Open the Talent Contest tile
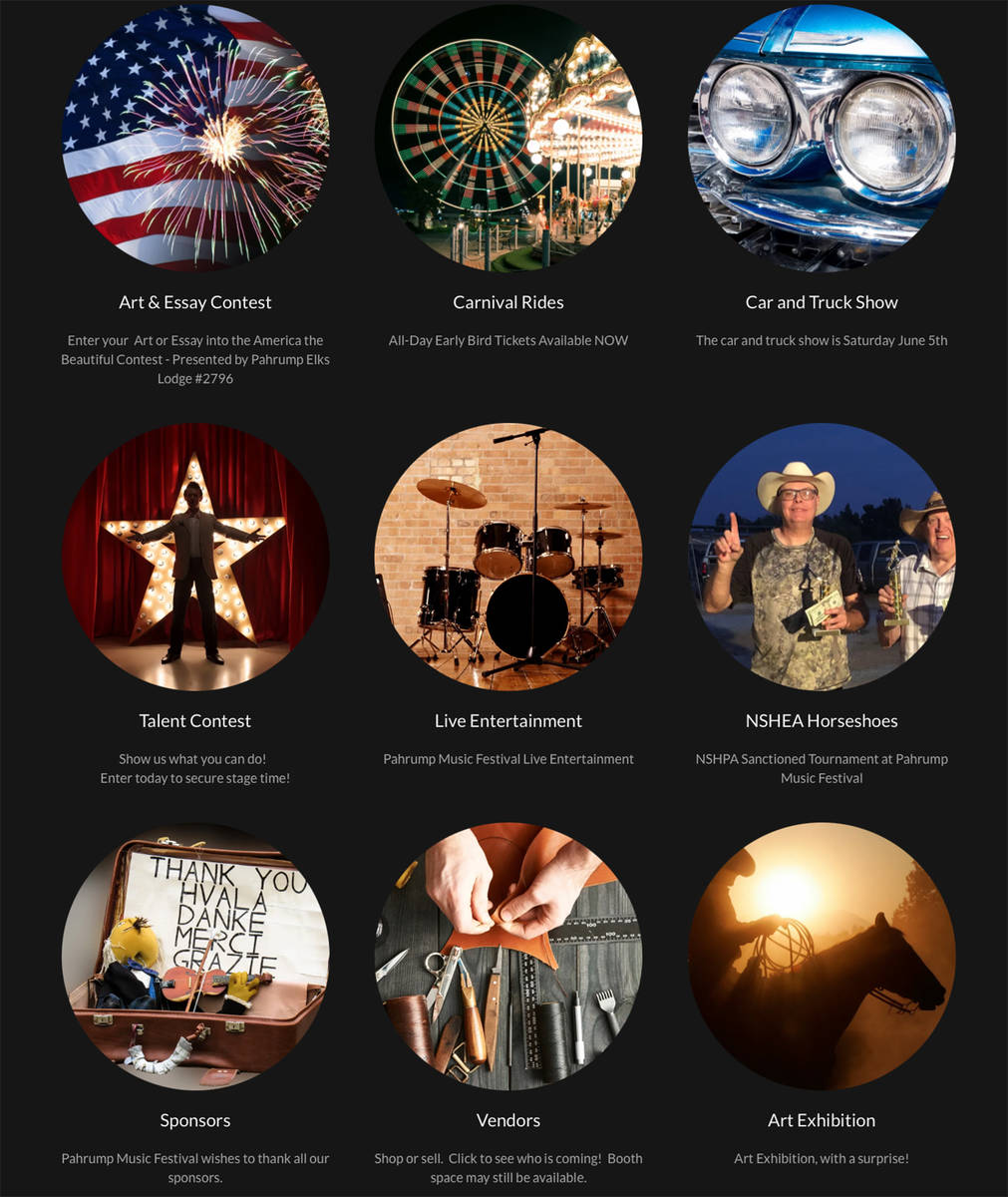This screenshot has height=1197, width=1008. point(195,557)
